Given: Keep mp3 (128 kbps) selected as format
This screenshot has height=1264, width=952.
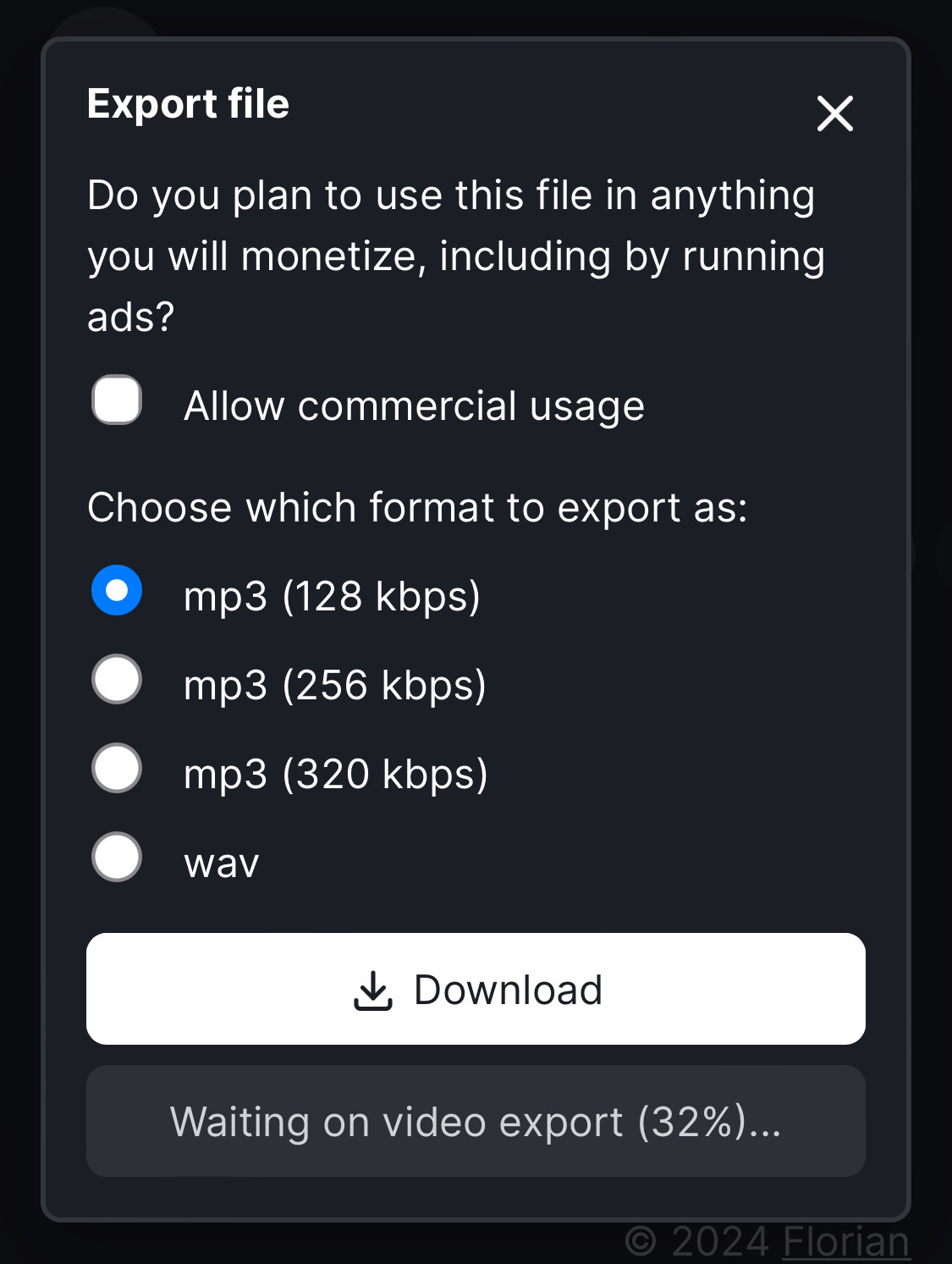Looking at the screenshot, I should point(117,590).
